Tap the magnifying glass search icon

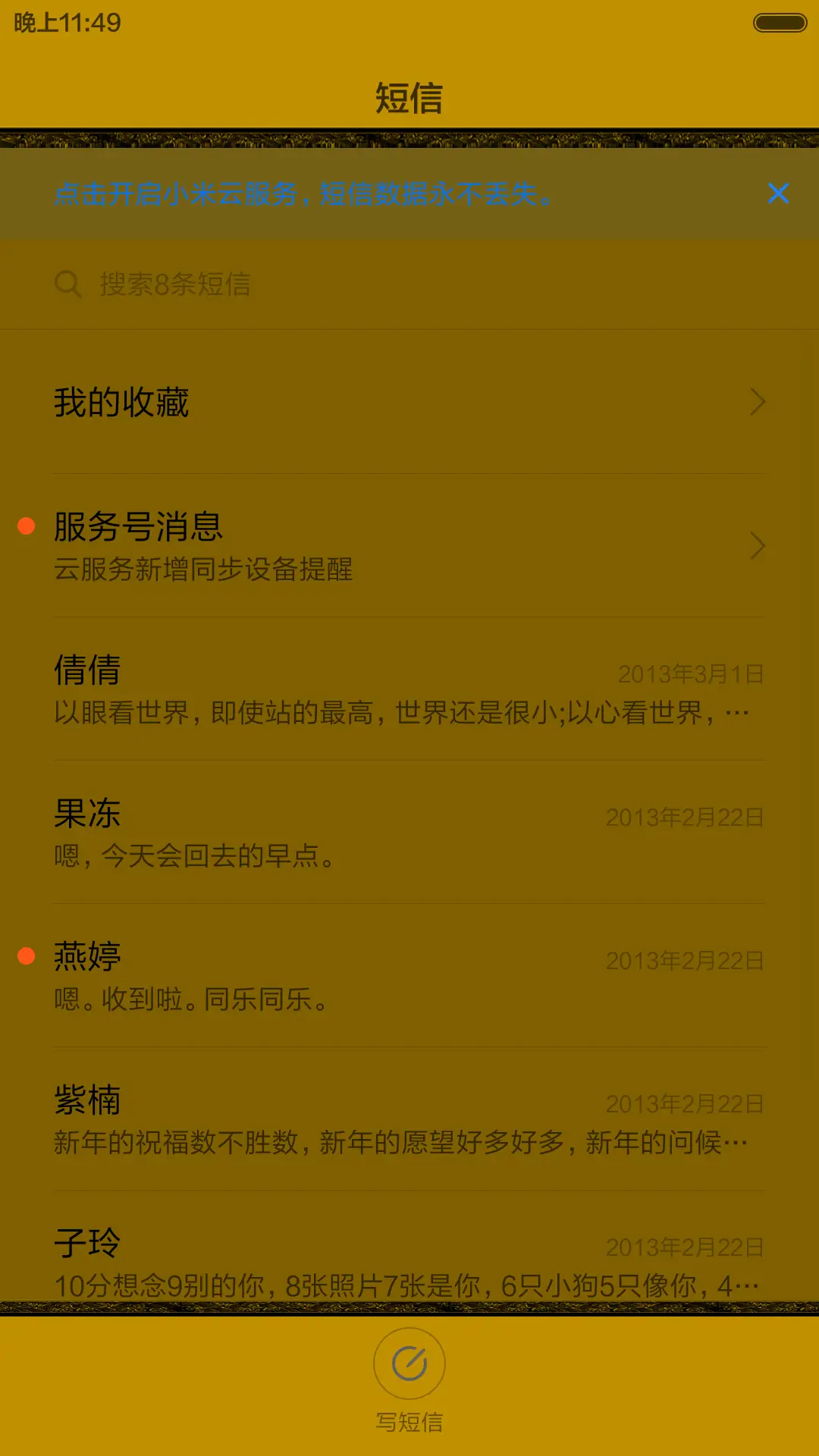68,284
